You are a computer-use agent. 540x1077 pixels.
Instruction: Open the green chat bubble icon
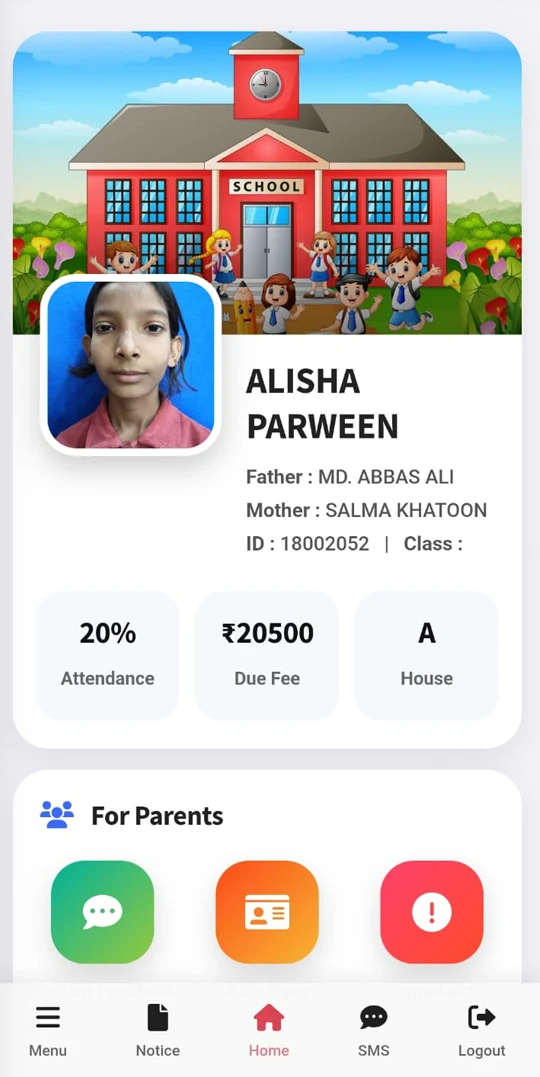pos(102,911)
